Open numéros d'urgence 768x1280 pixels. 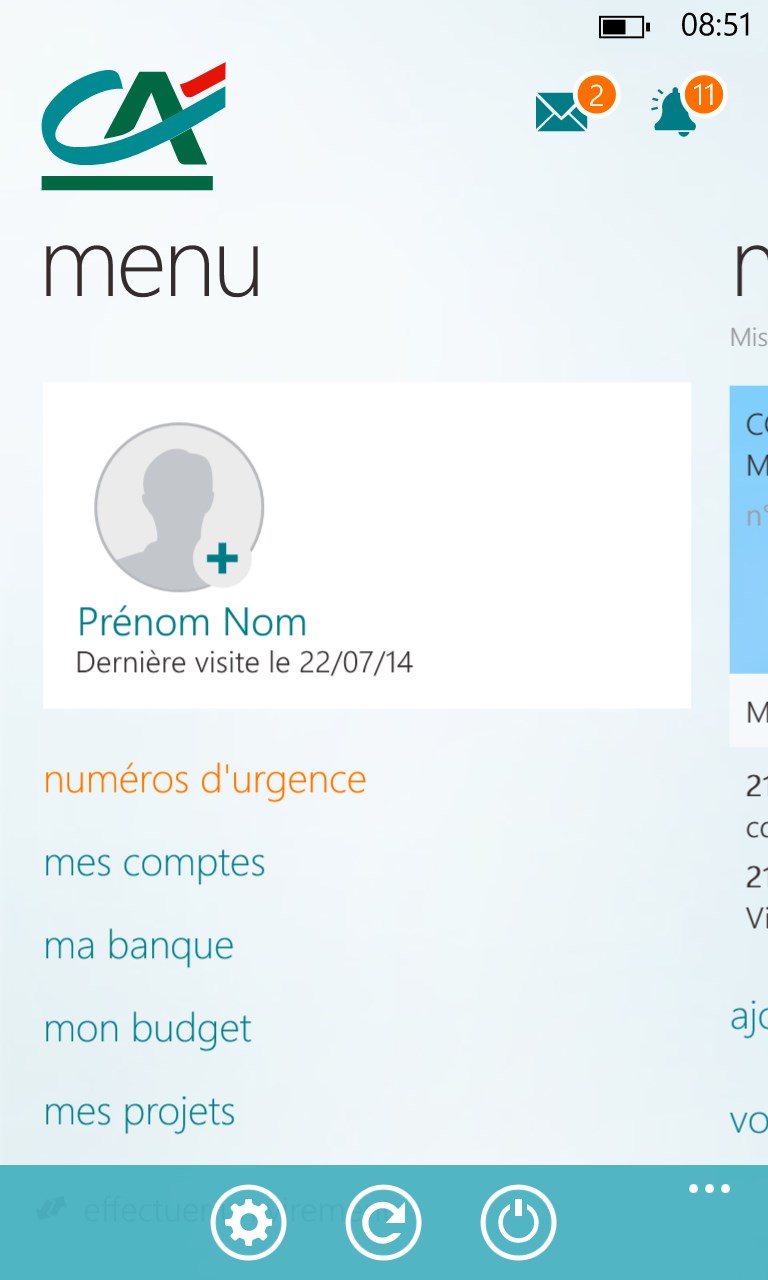205,779
